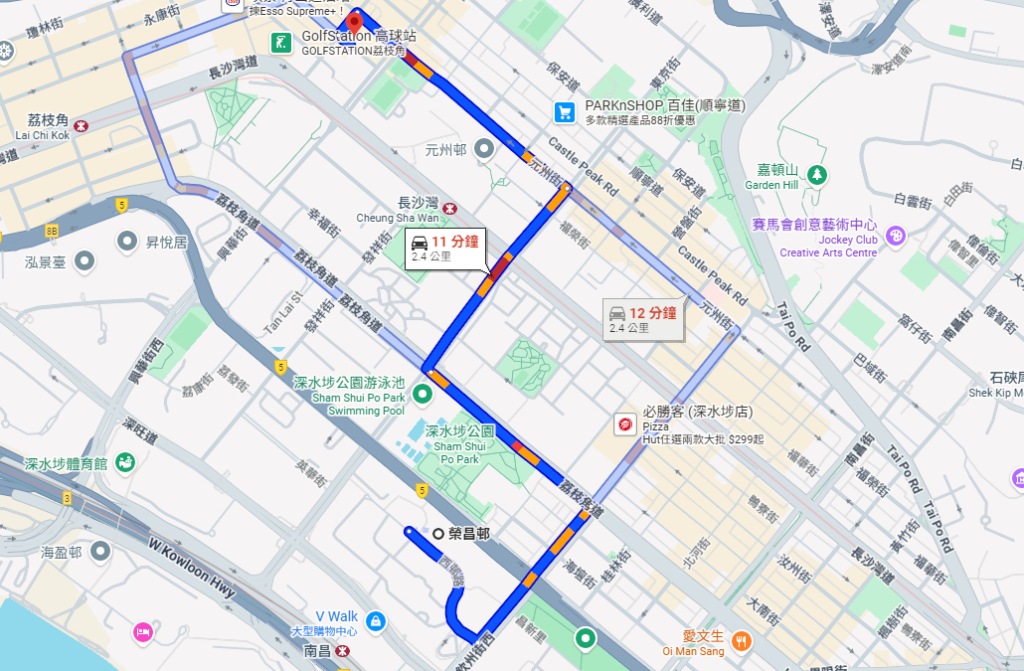Open Pizza Hut restaurant marker
Image resolution: width=1024 pixels, height=671 pixels.
point(625,425)
